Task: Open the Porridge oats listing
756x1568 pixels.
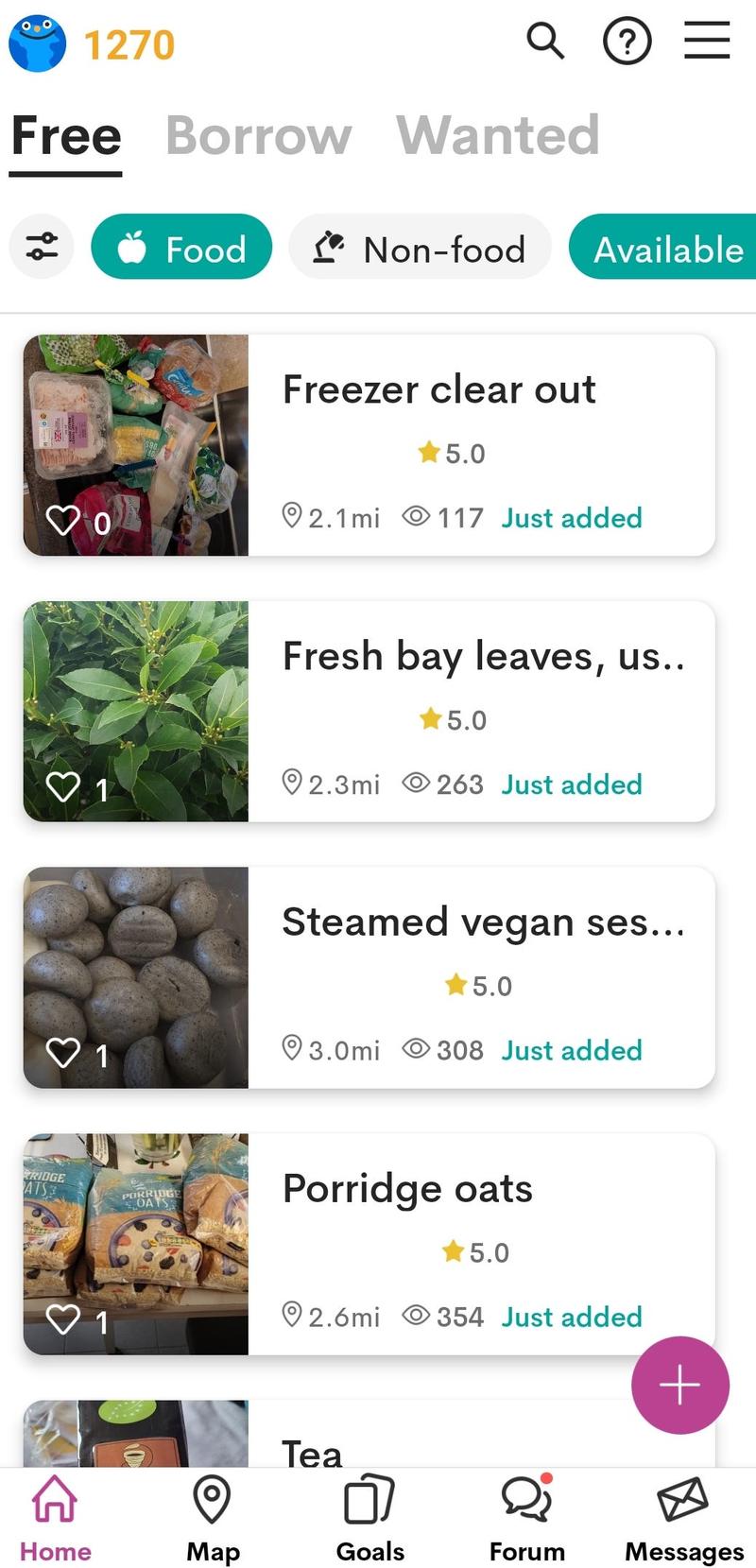Action: [407, 1189]
